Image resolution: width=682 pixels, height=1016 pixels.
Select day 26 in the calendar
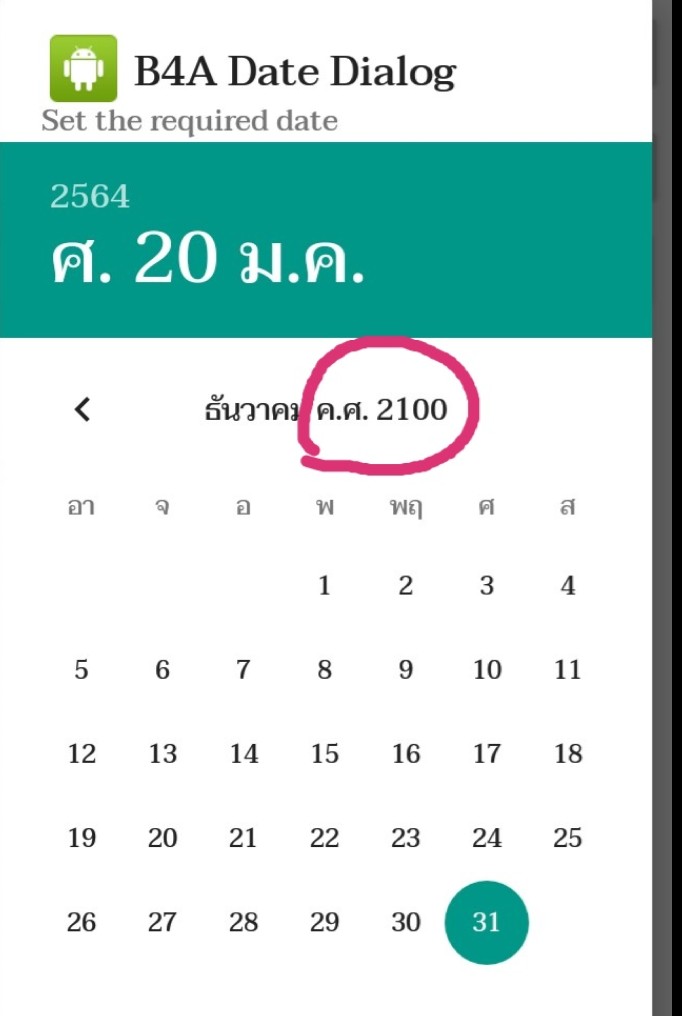tap(81, 922)
